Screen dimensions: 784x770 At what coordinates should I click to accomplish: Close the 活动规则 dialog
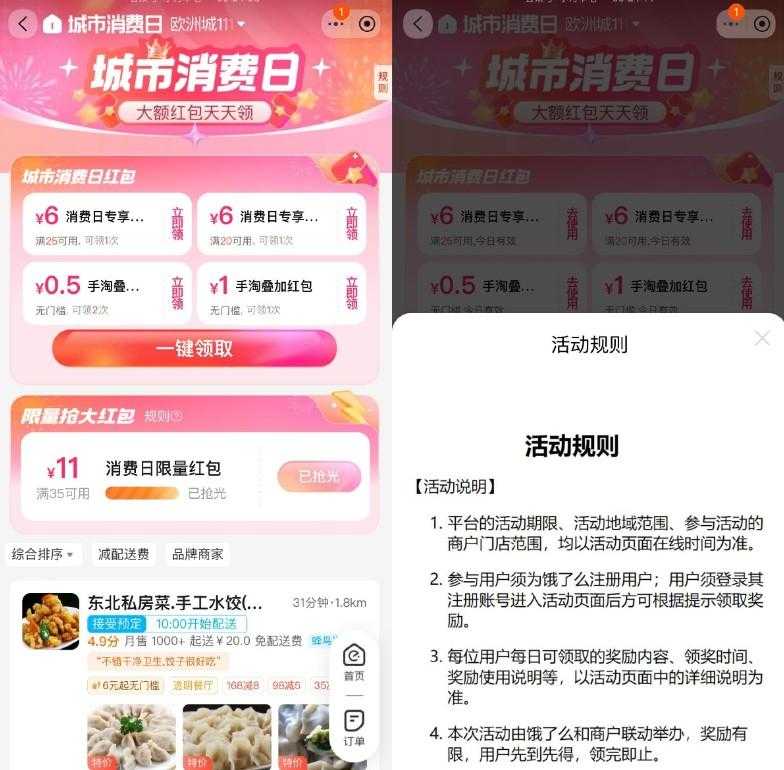point(762,338)
